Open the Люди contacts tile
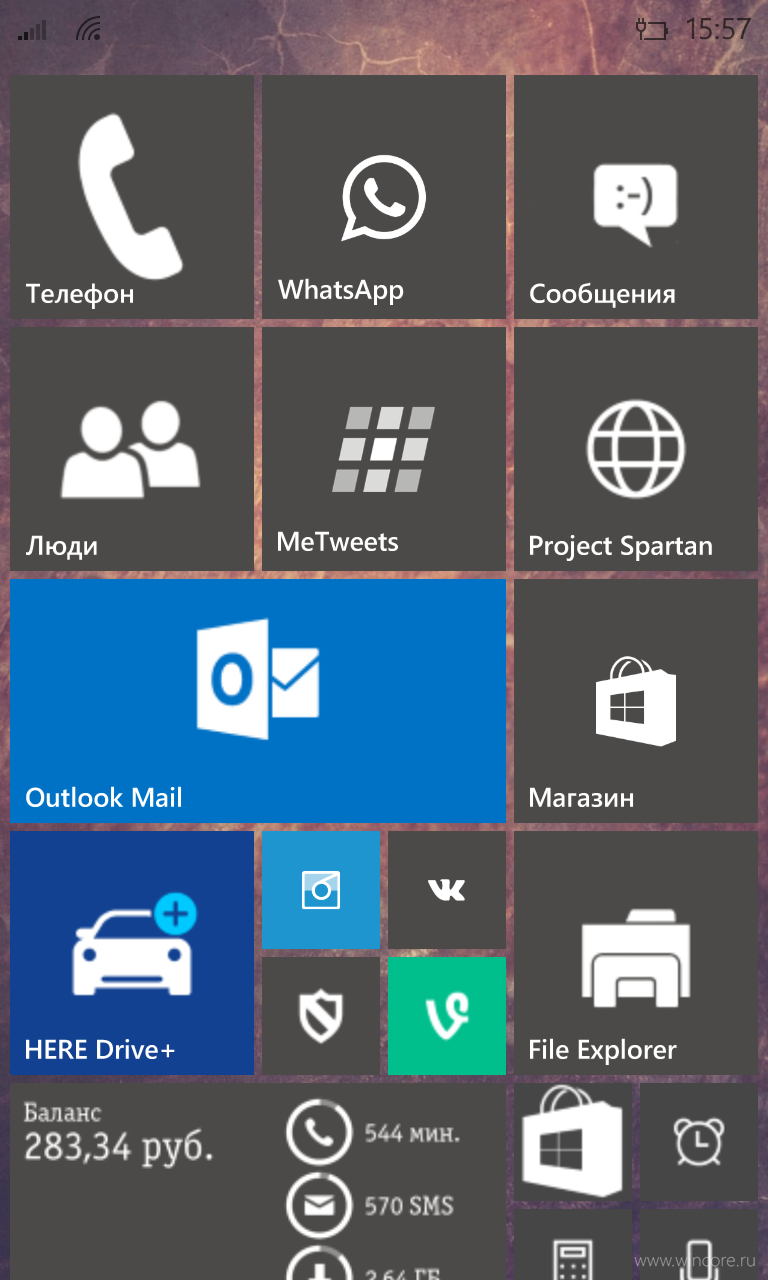 click(x=132, y=449)
